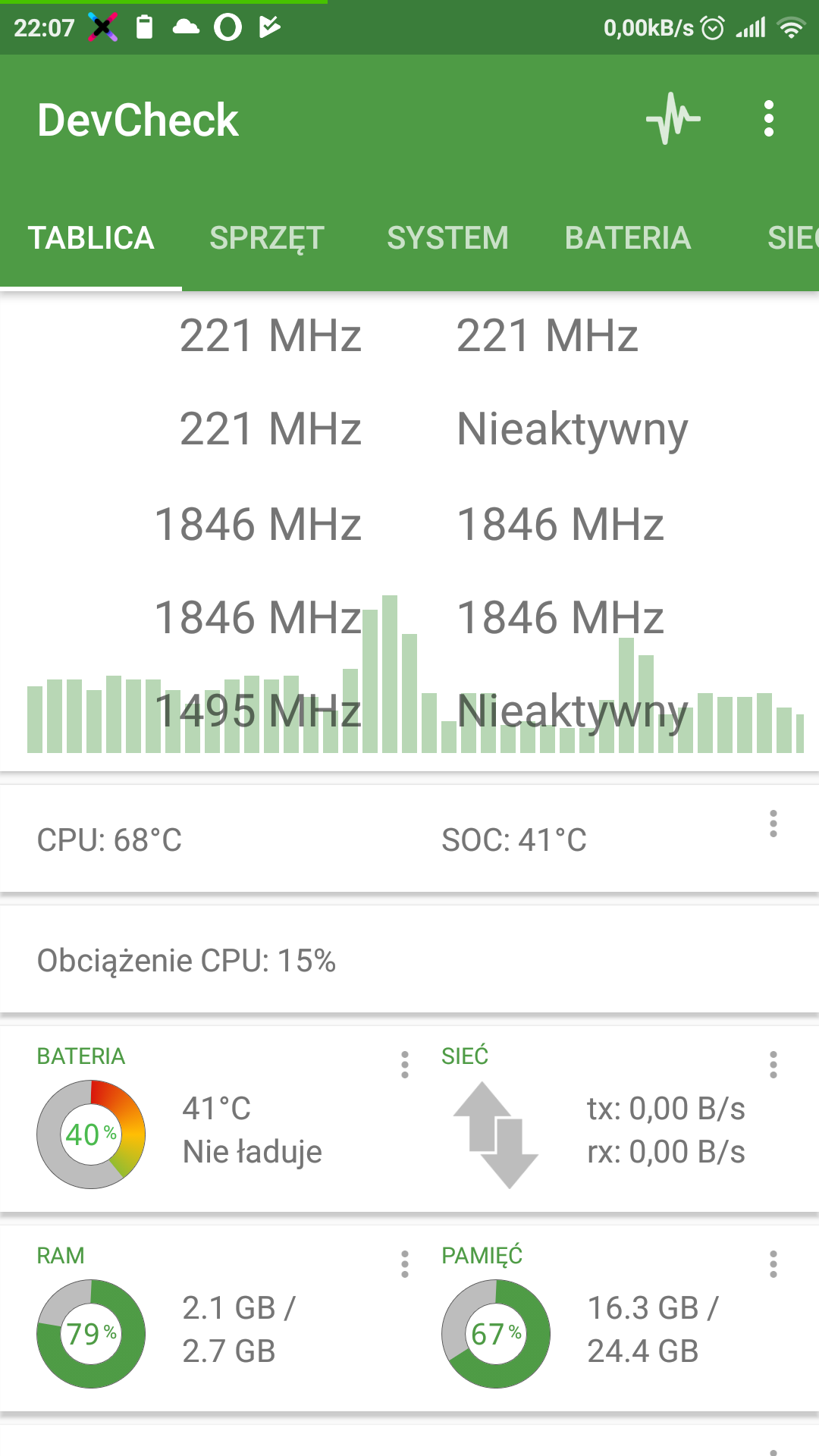Open the app bar overflow menu

pos(769,119)
